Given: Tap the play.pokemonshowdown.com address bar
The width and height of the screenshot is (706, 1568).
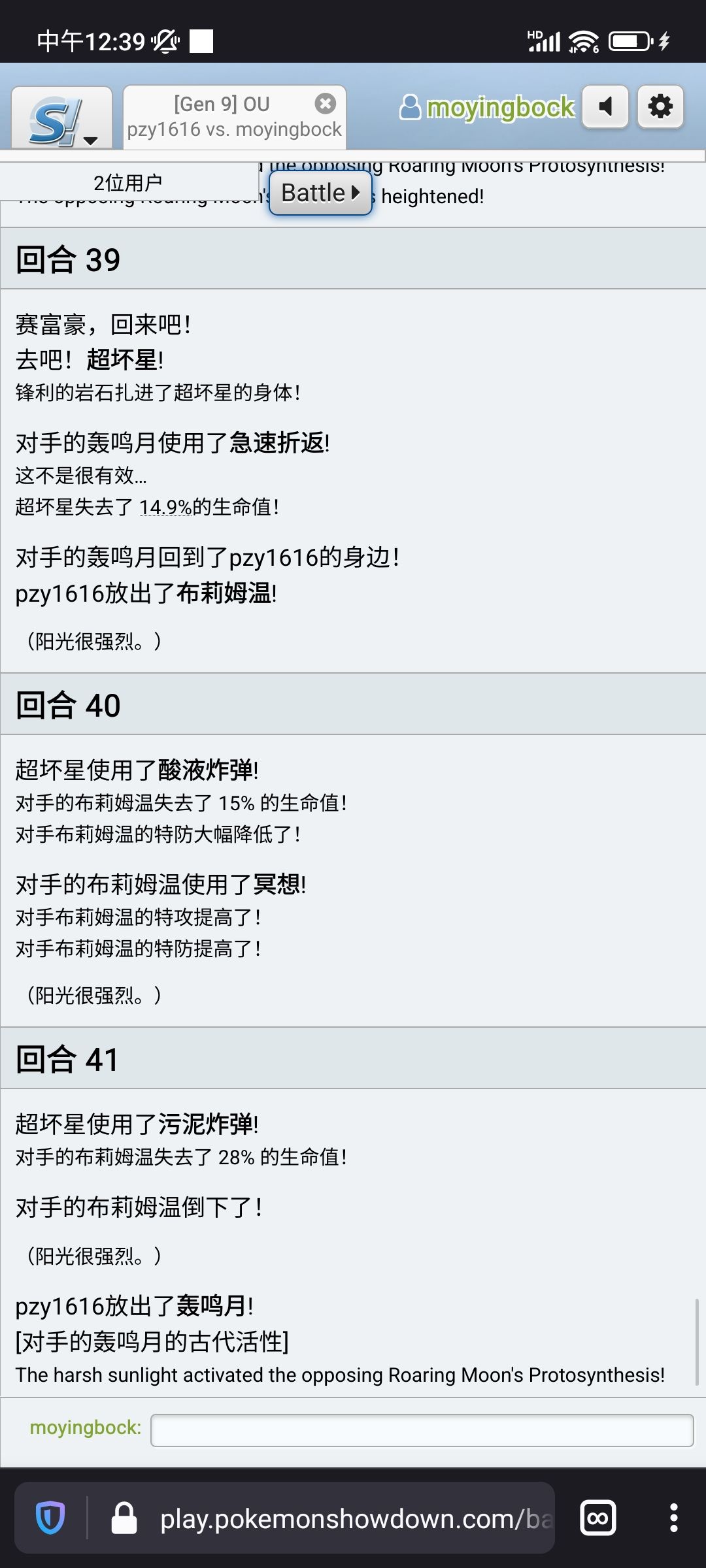Looking at the screenshot, I should pyautogui.click(x=353, y=1519).
